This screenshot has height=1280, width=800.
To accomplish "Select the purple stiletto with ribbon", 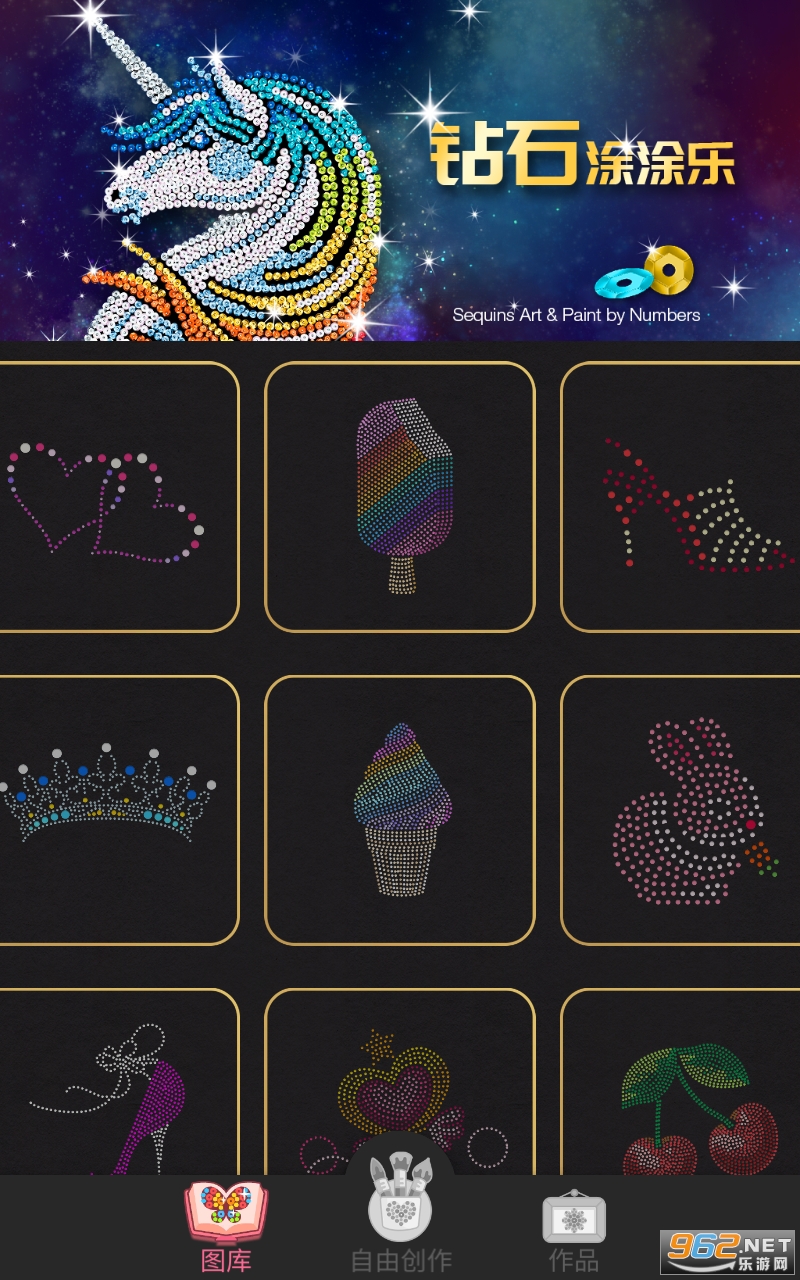I will pos(118,1082).
